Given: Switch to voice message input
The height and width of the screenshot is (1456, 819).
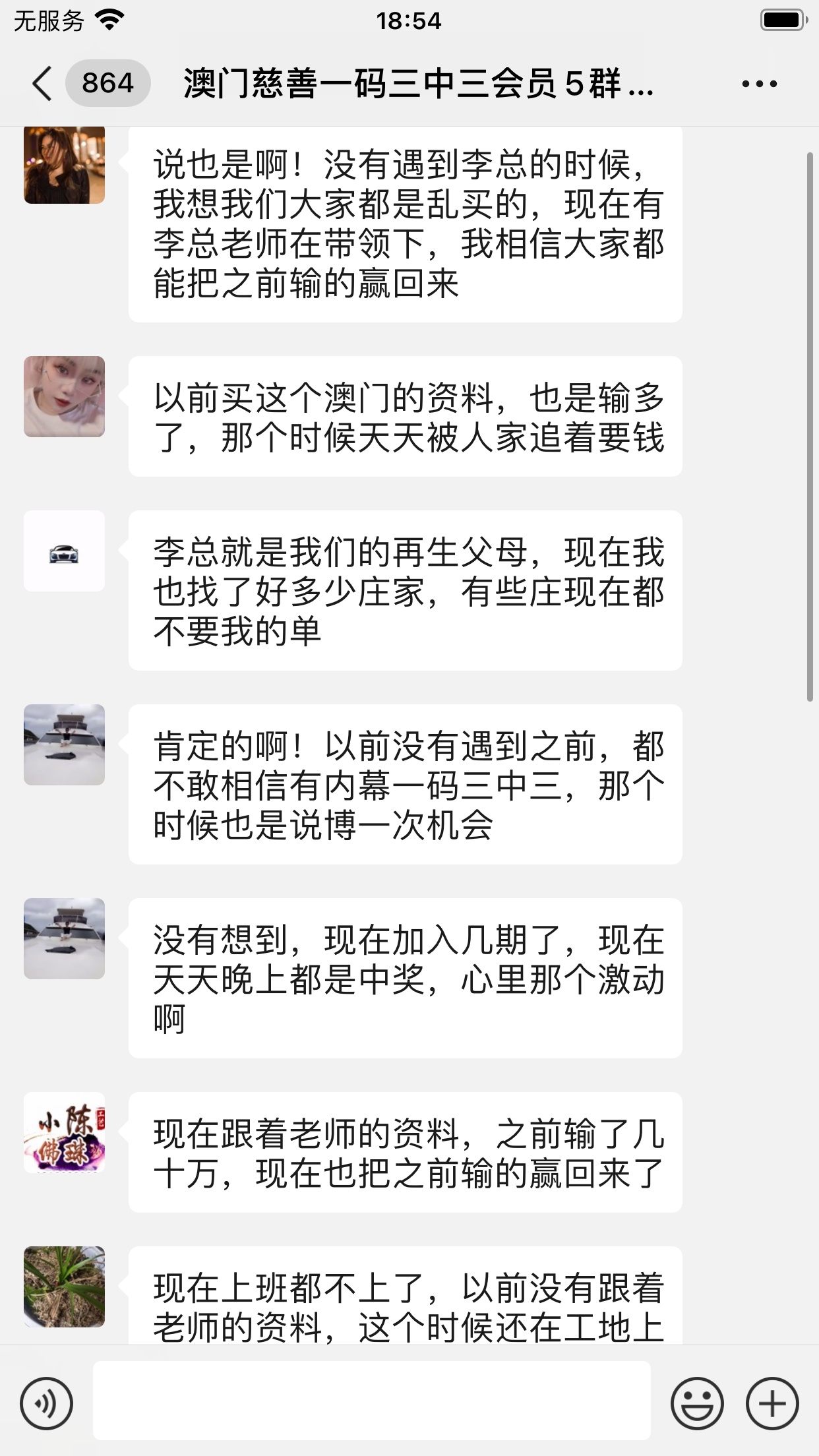Looking at the screenshot, I should (x=46, y=1403).
